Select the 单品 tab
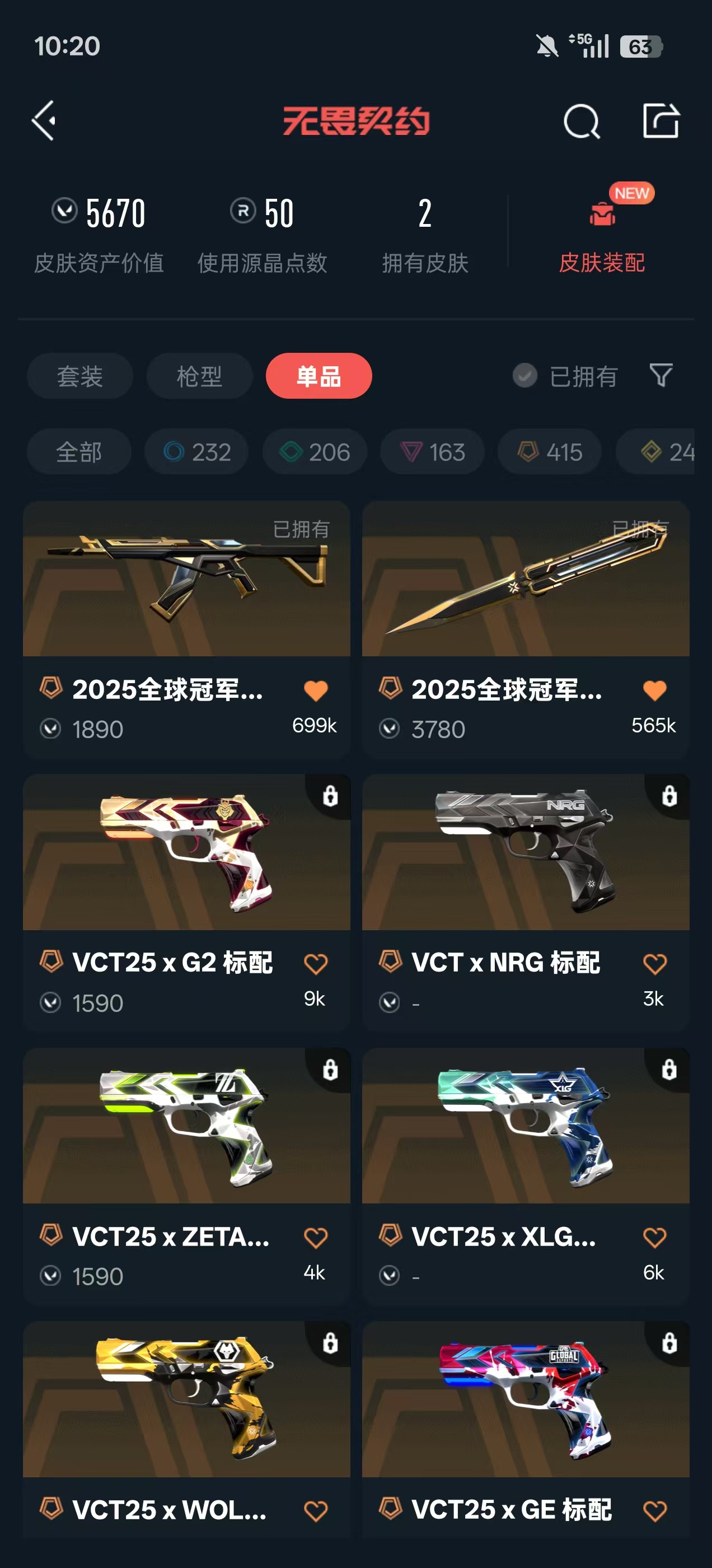 [318, 376]
